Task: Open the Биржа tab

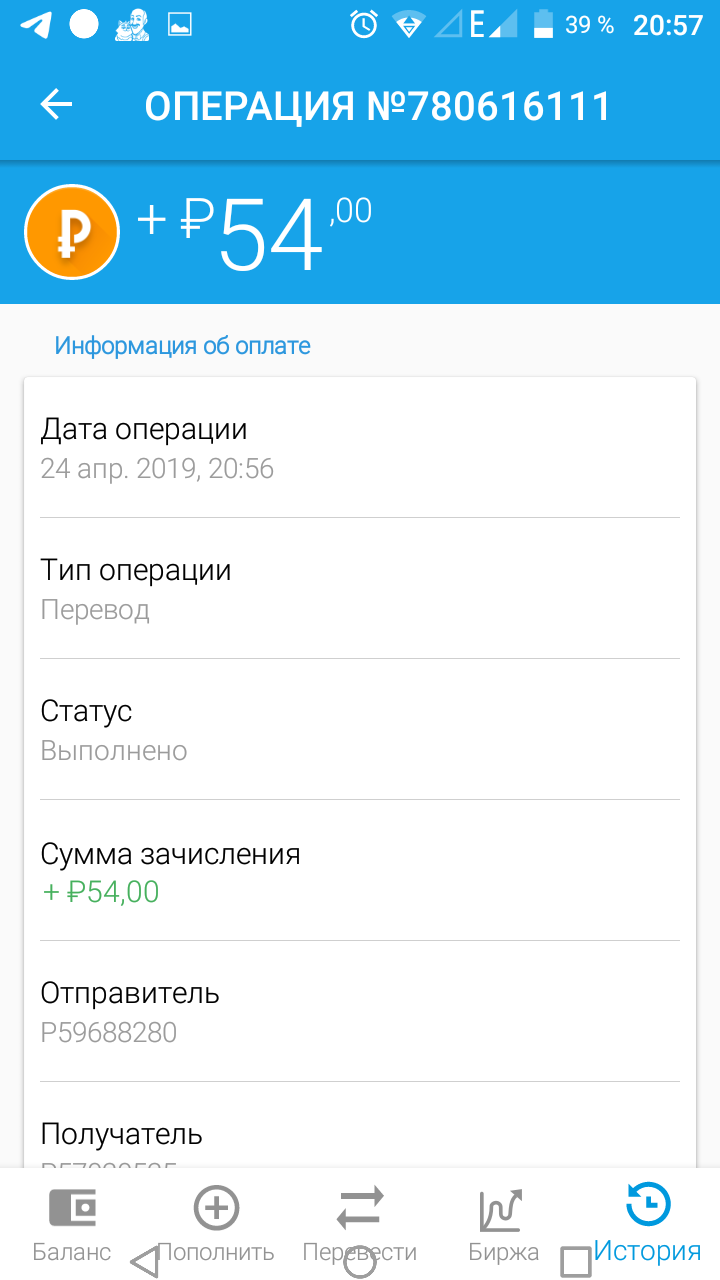Action: pos(503,1224)
